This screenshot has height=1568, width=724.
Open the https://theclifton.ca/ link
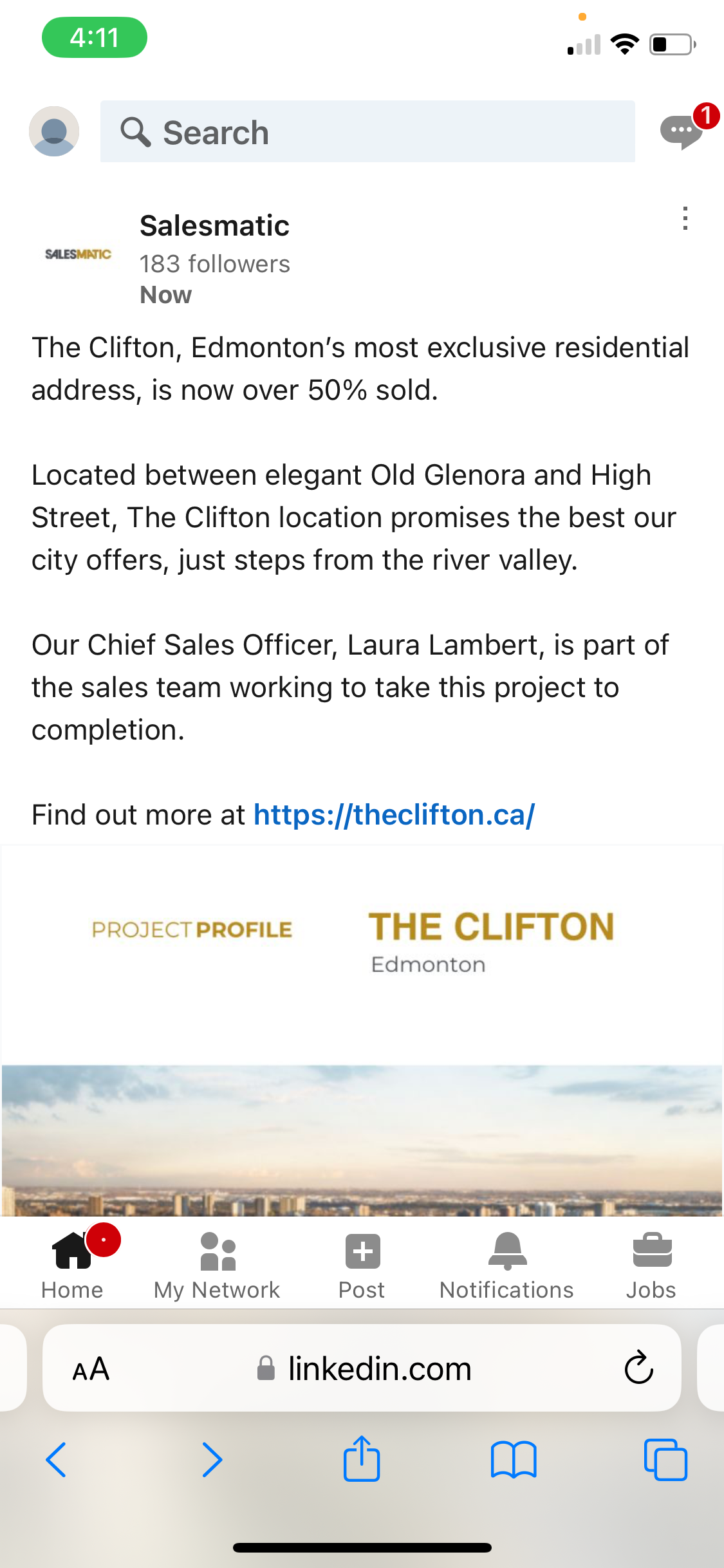pyautogui.click(x=394, y=815)
